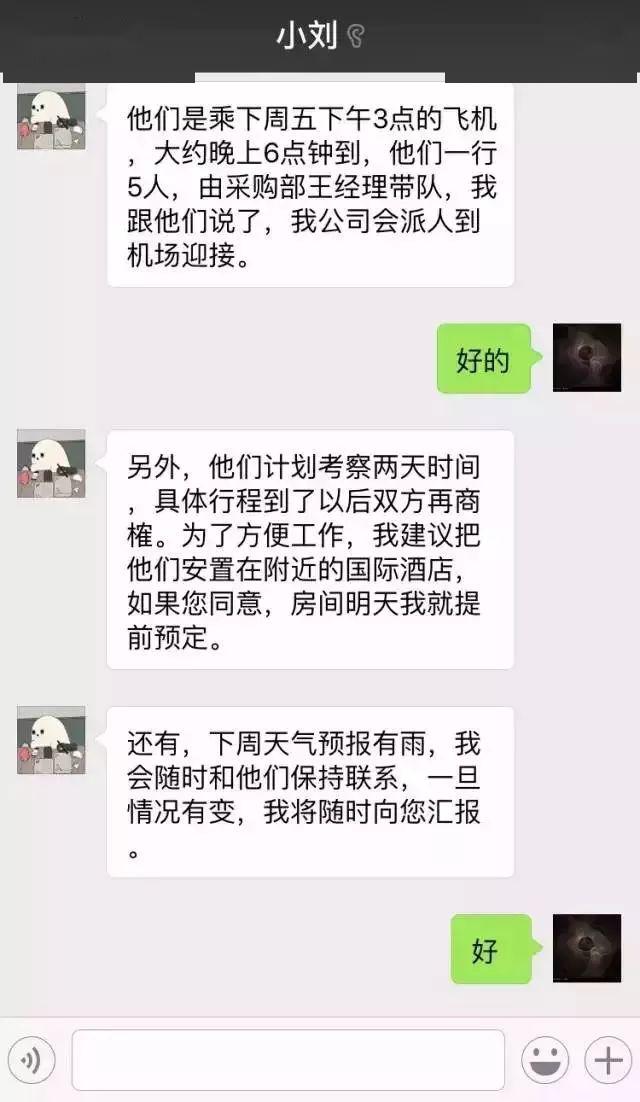
Task: Tap my avatar next to 好的
Action: [587, 357]
